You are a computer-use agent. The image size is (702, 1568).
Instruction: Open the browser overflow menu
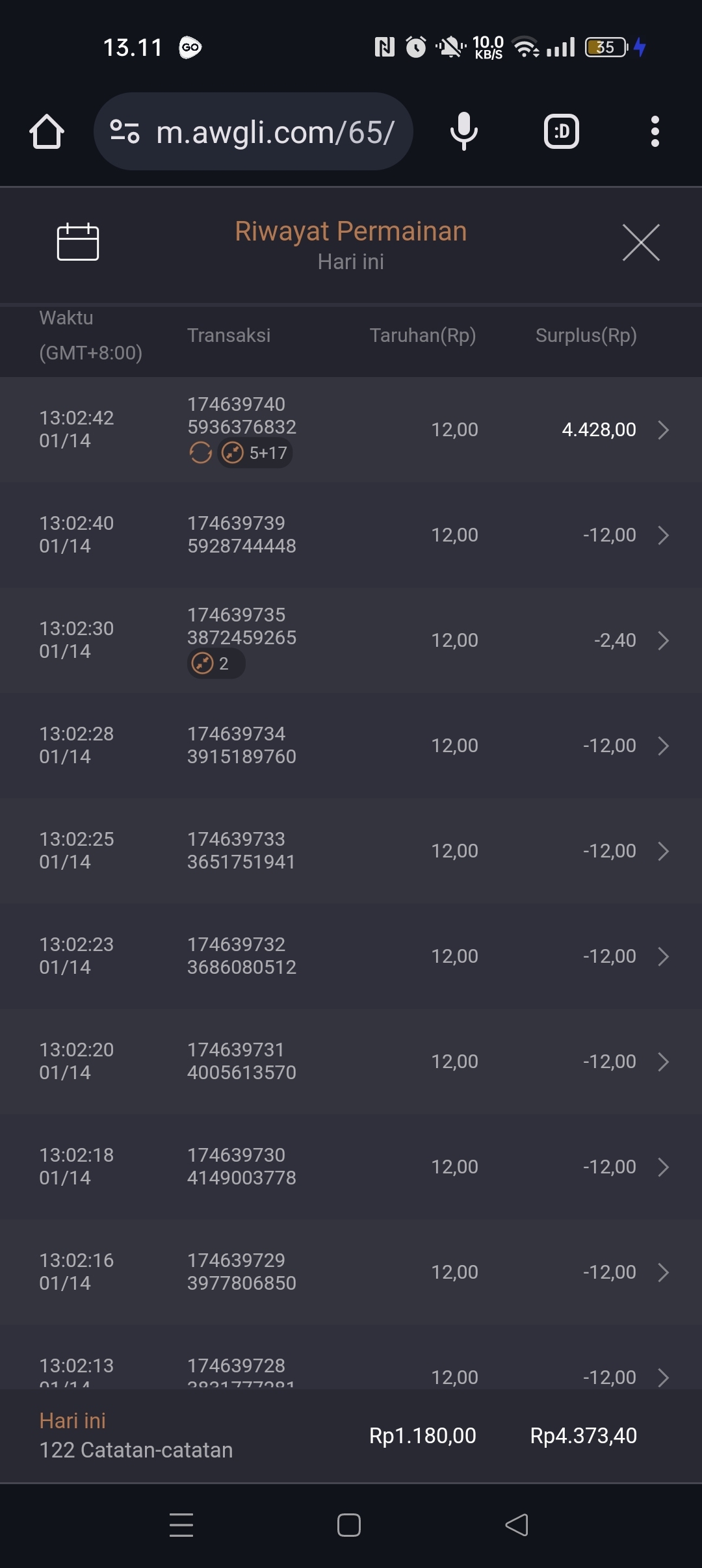pos(655,132)
